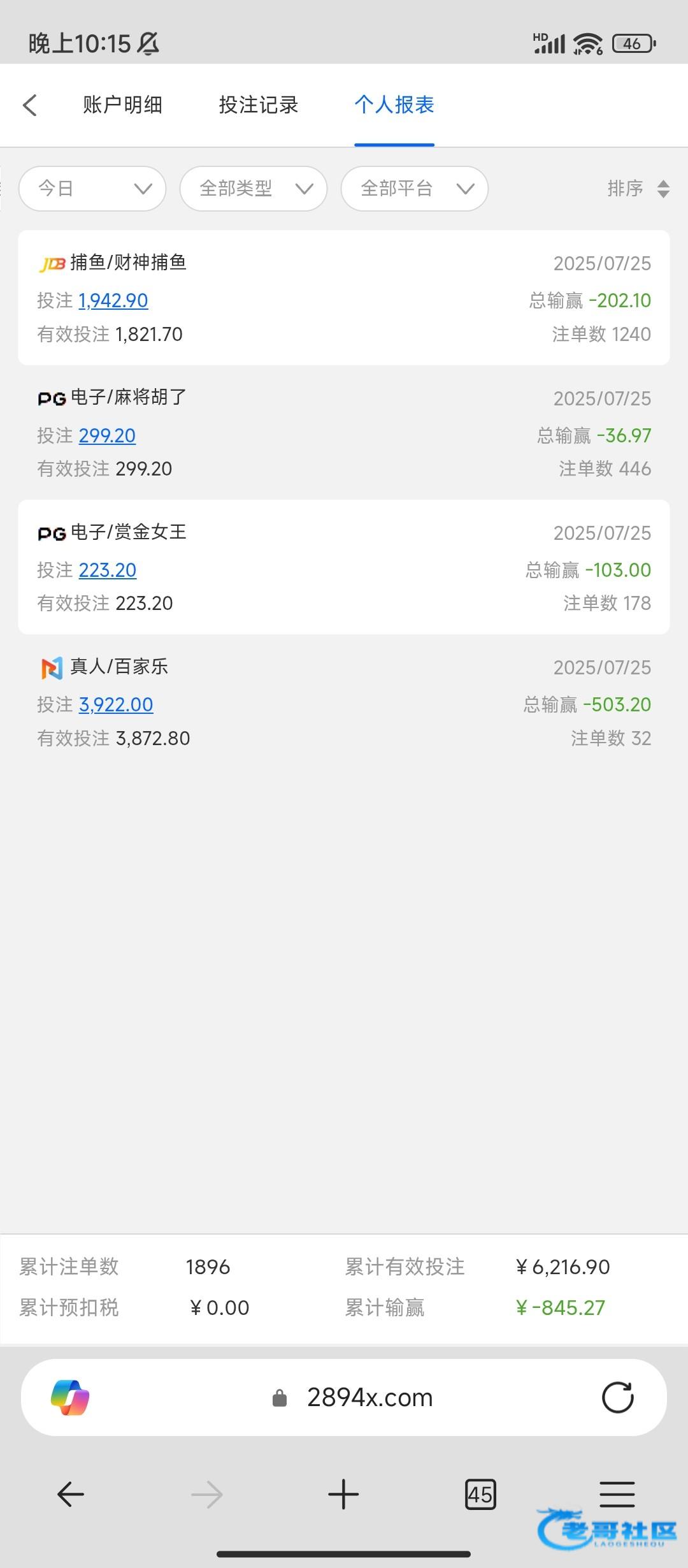Open the 1,942.90 bet amount link
Image resolution: width=688 pixels, height=1568 pixels.
click(x=113, y=300)
